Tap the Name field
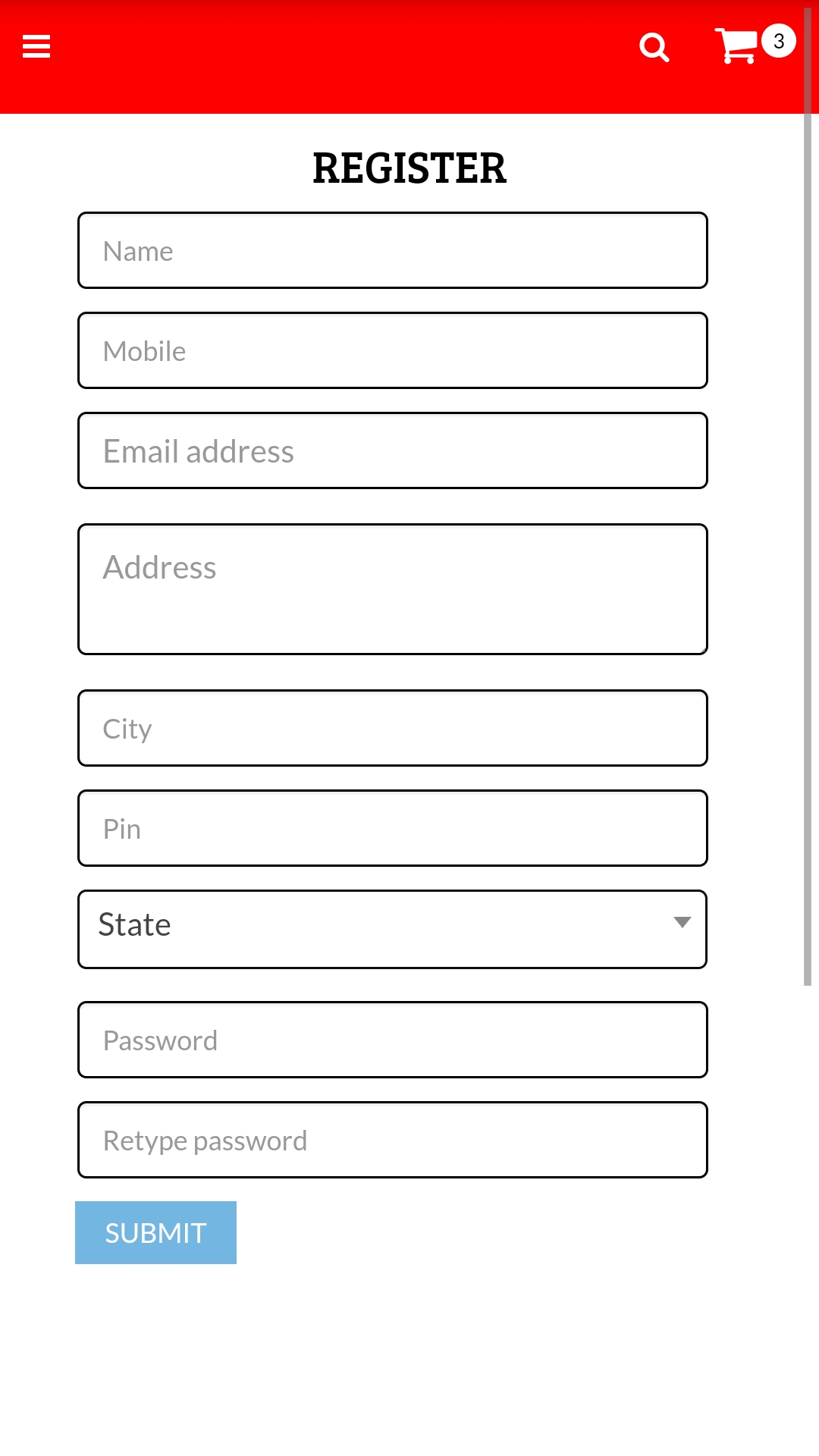This screenshot has width=819, height=1456. tap(393, 250)
